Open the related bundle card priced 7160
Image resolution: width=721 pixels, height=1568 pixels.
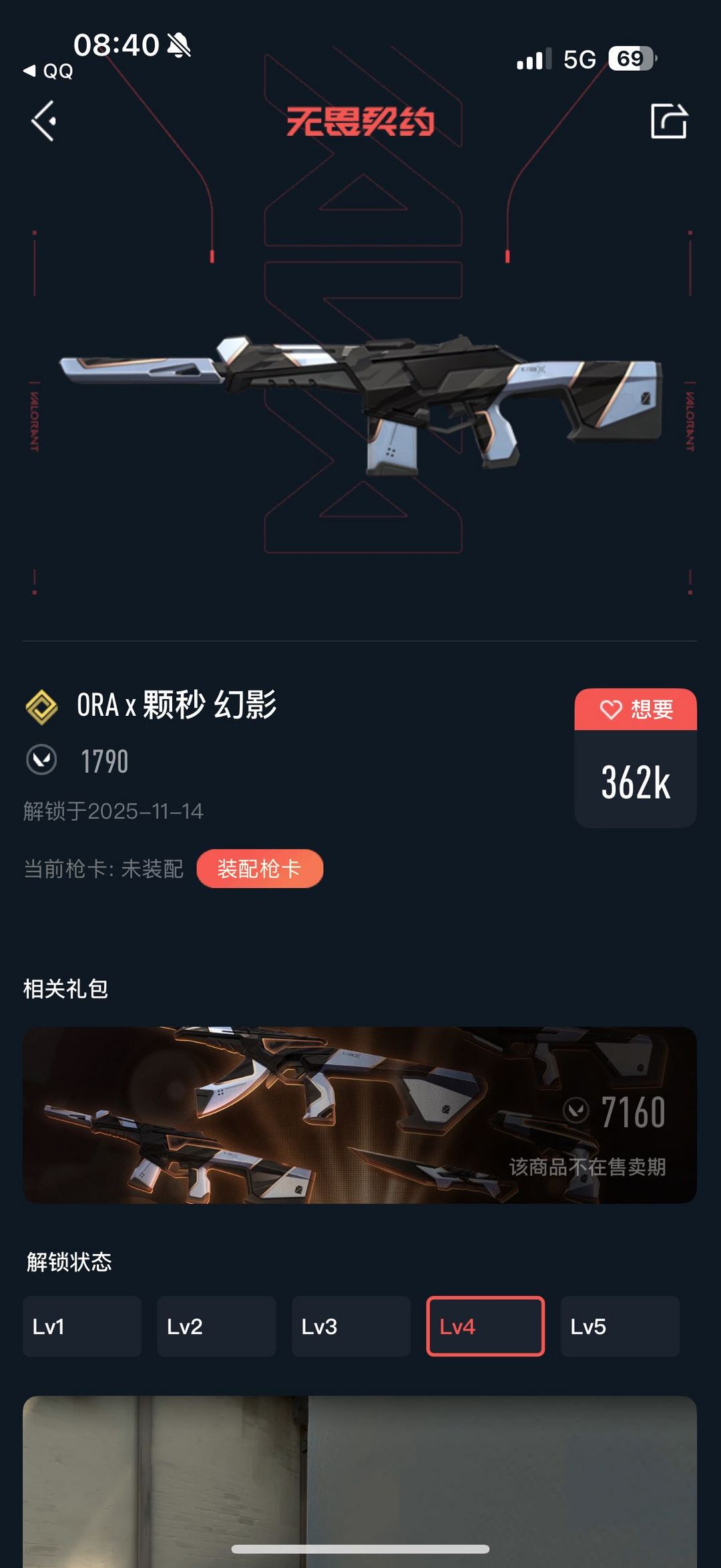pos(360,1115)
